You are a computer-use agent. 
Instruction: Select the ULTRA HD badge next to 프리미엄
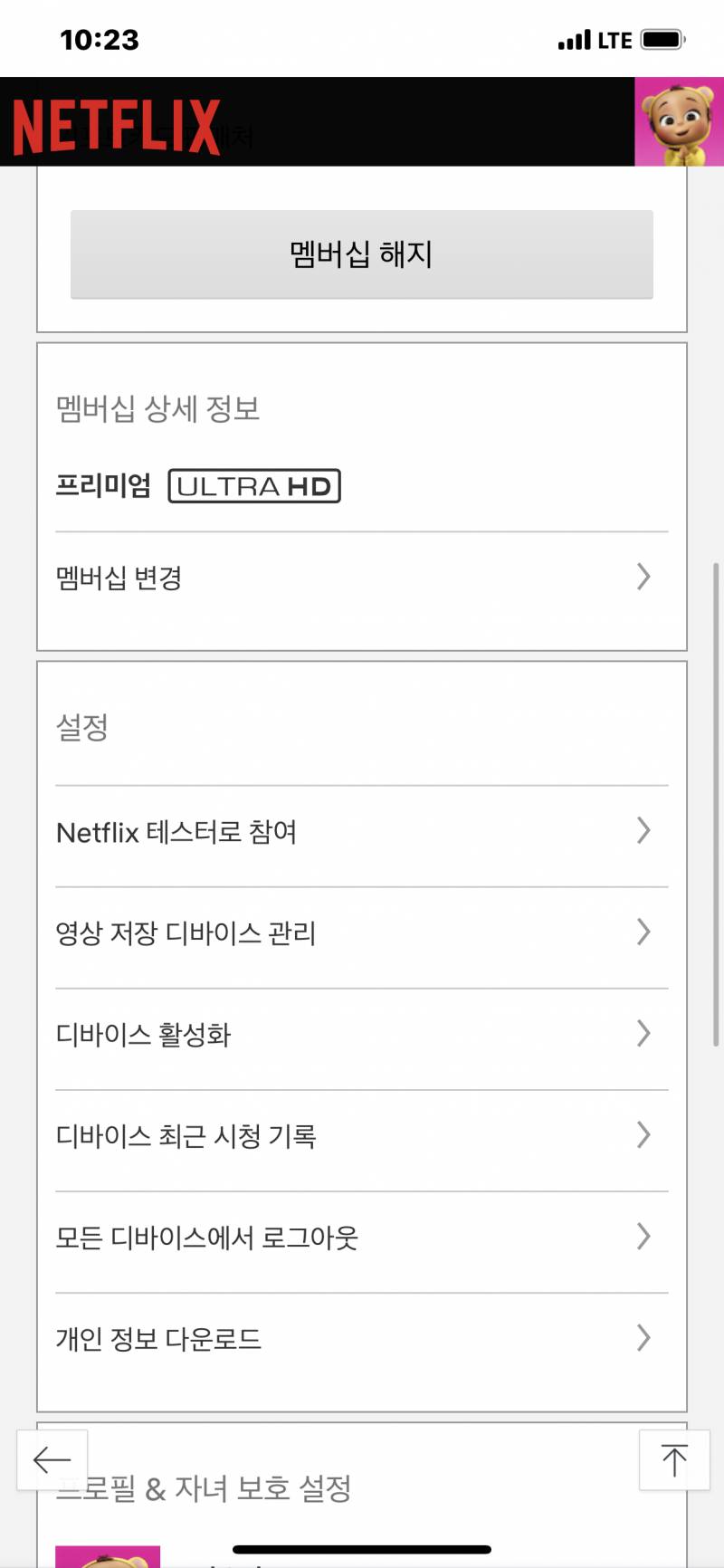(253, 486)
